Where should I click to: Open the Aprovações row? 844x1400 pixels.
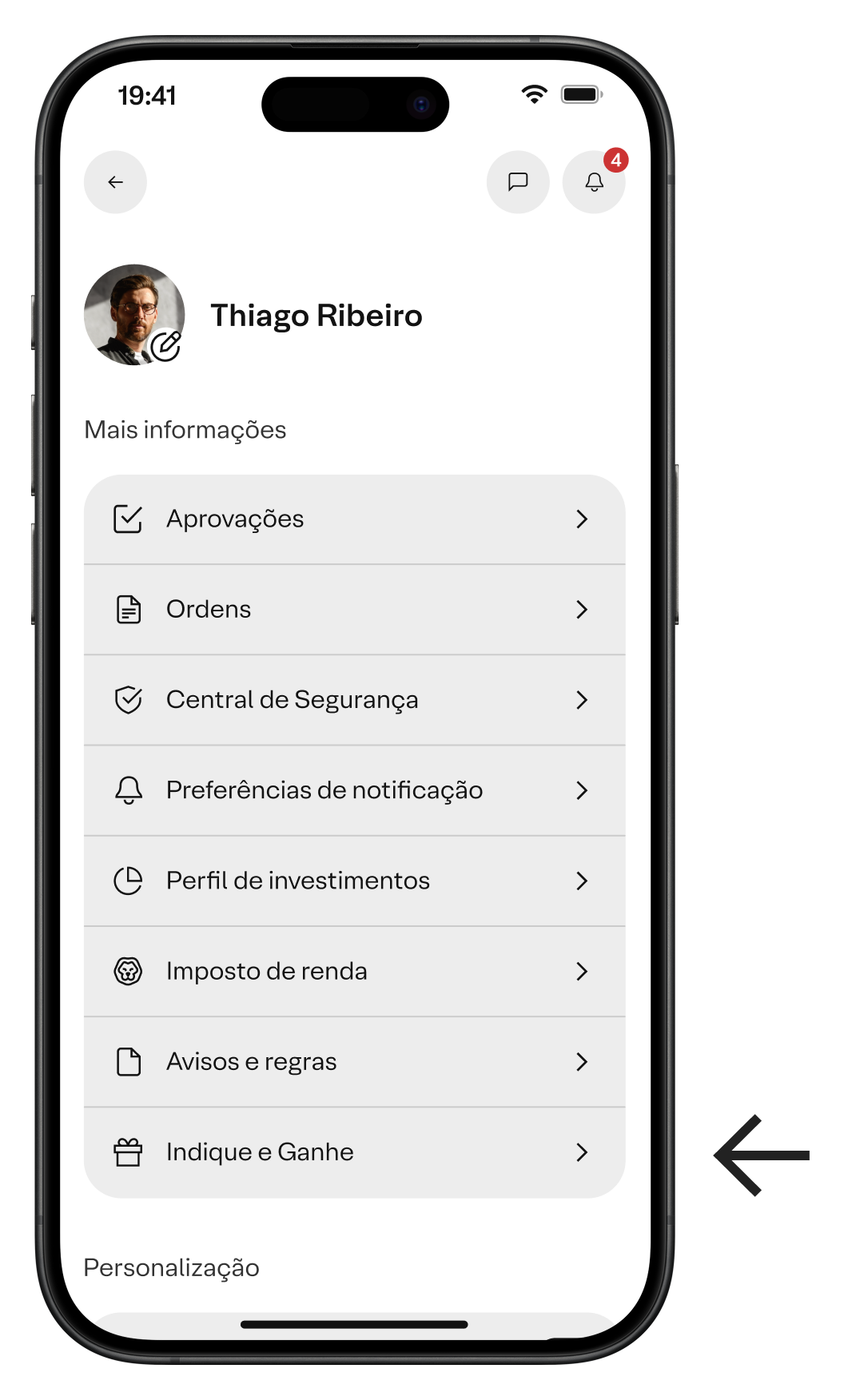coord(354,519)
